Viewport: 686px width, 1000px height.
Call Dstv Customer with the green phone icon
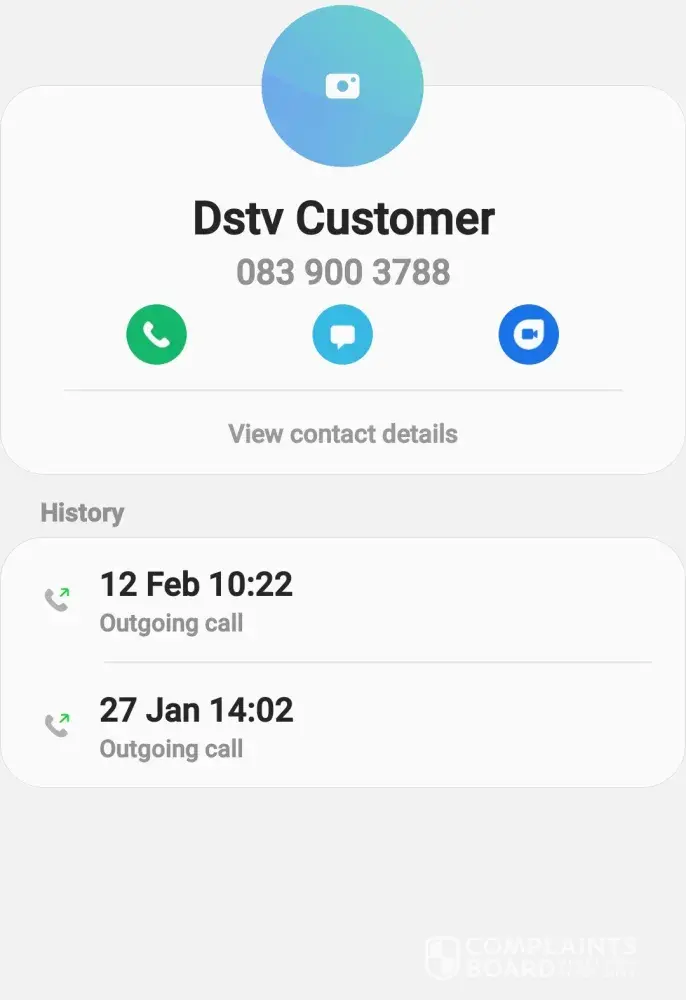(x=156, y=335)
